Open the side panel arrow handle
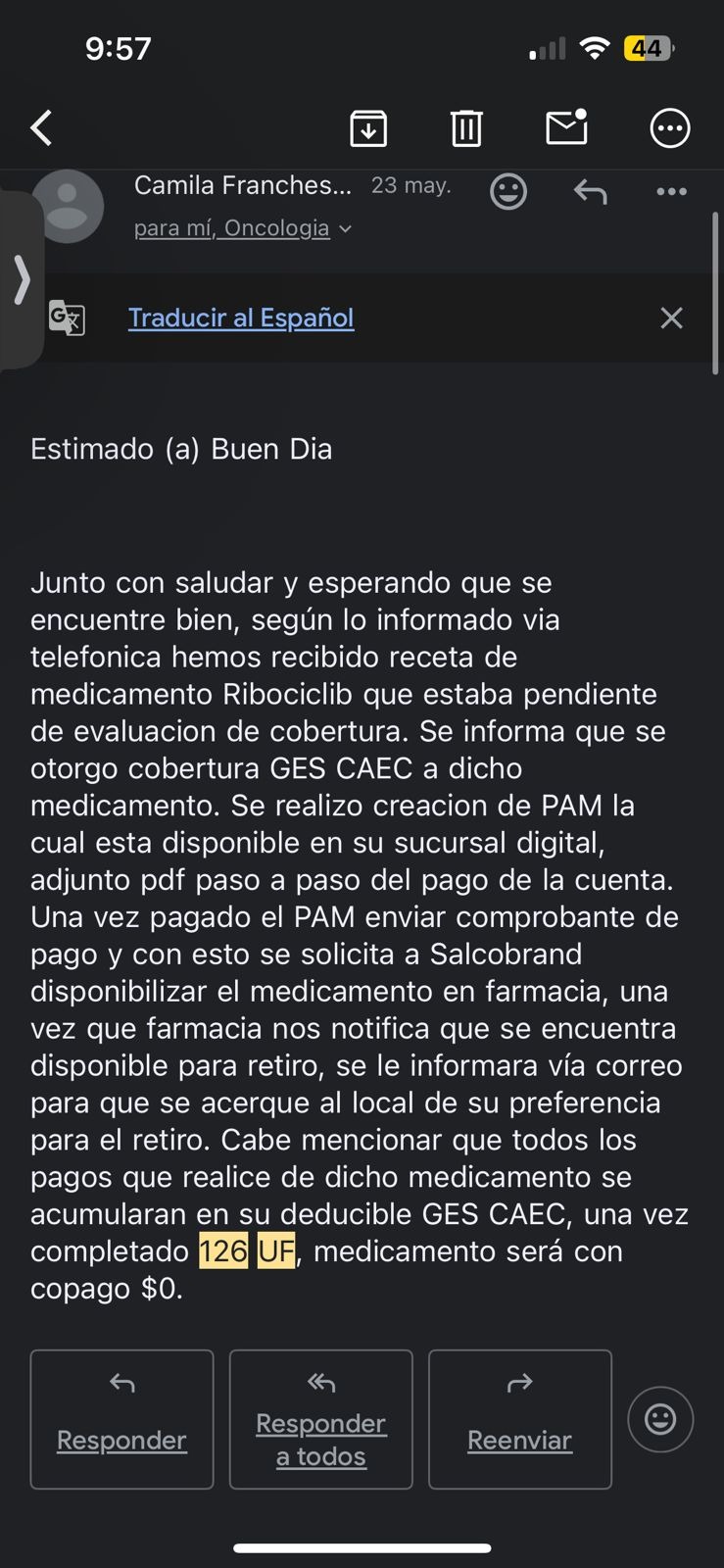 point(22,280)
